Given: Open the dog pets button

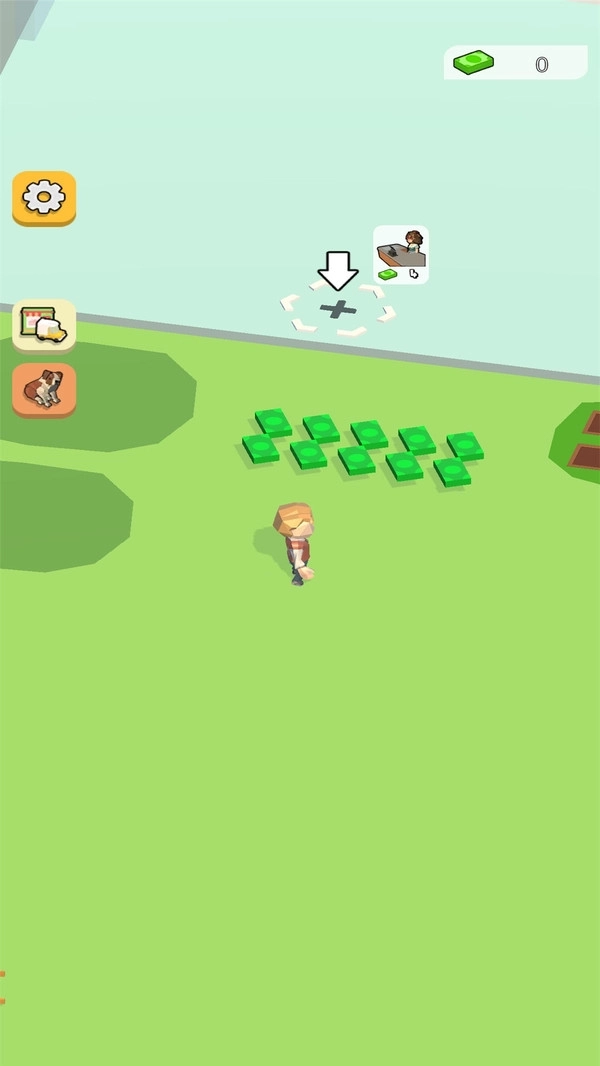Looking at the screenshot, I should 44,389.
